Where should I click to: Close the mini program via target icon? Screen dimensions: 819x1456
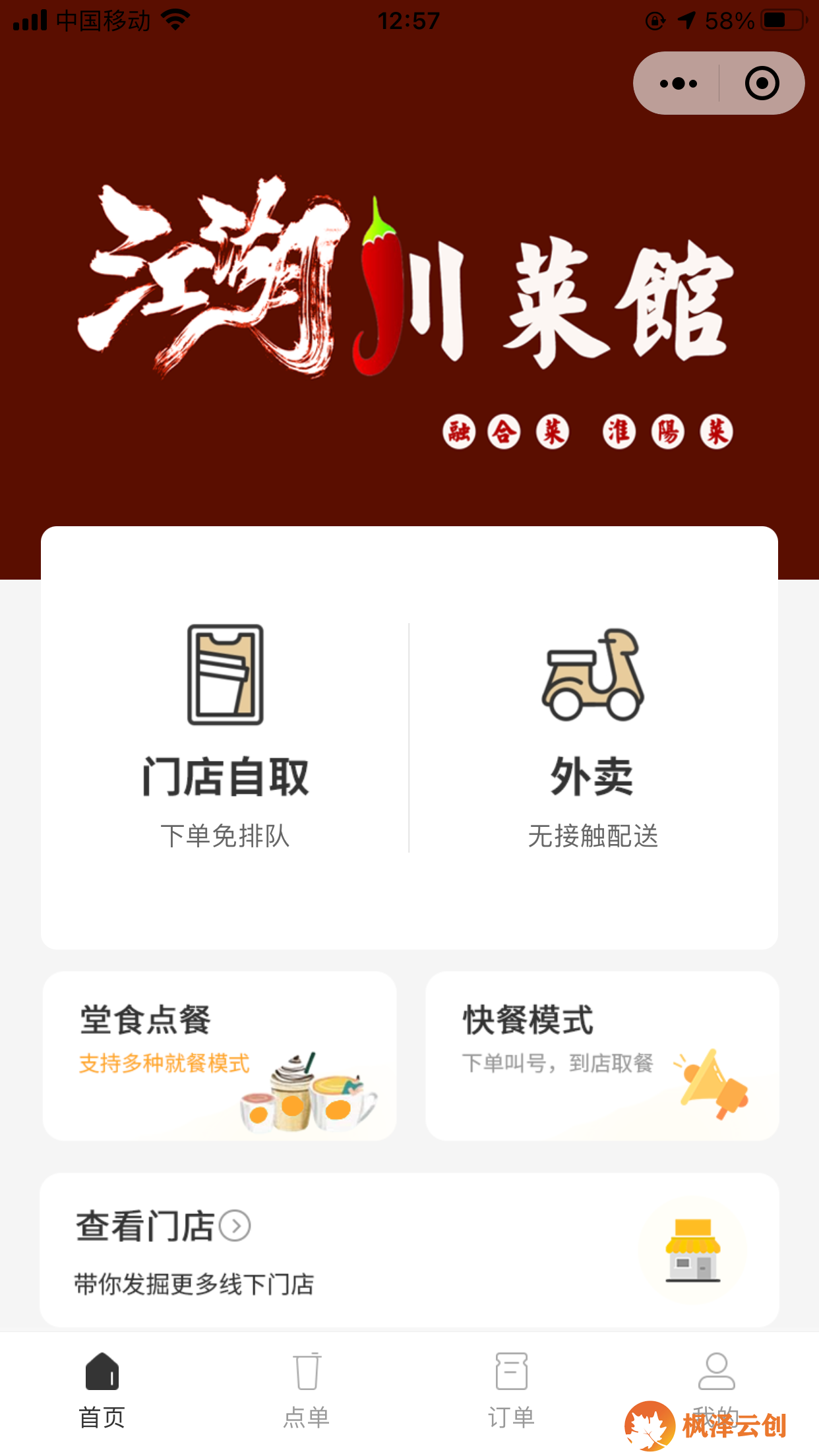(762, 84)
